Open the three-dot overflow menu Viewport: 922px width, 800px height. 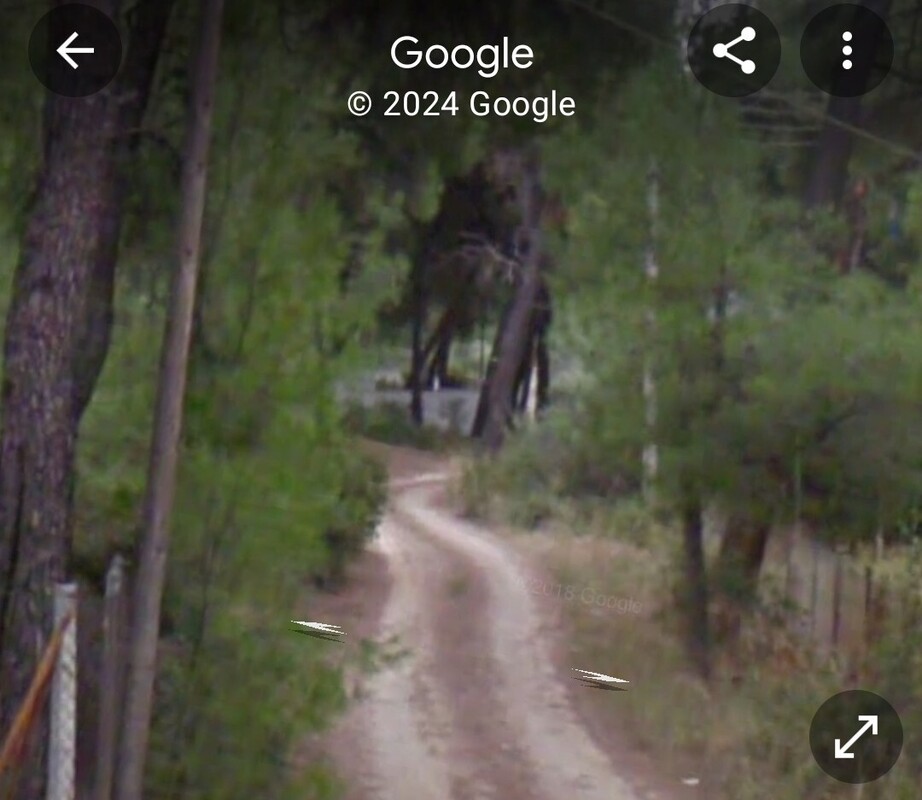(846, 50)
